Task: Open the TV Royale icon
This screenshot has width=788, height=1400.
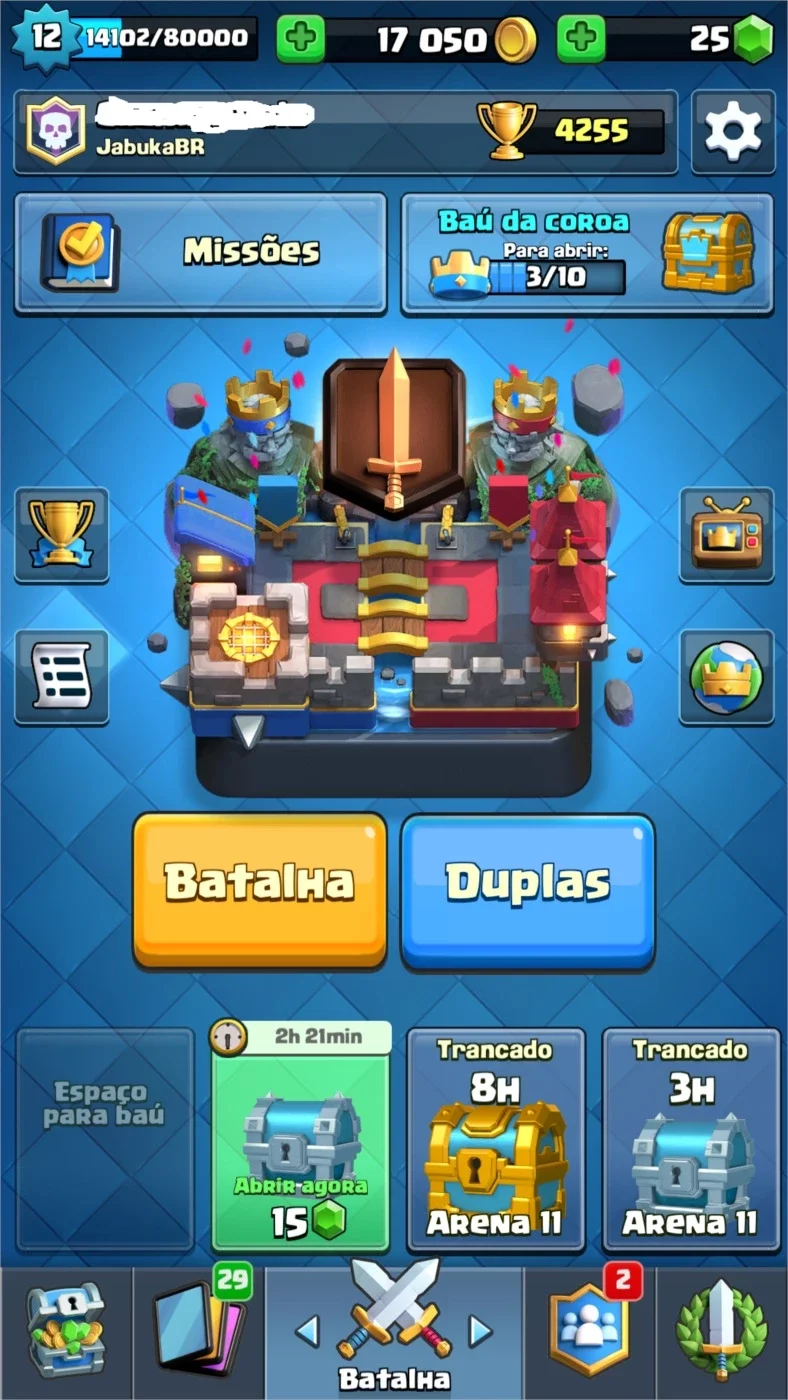Action: click(727, 534)
